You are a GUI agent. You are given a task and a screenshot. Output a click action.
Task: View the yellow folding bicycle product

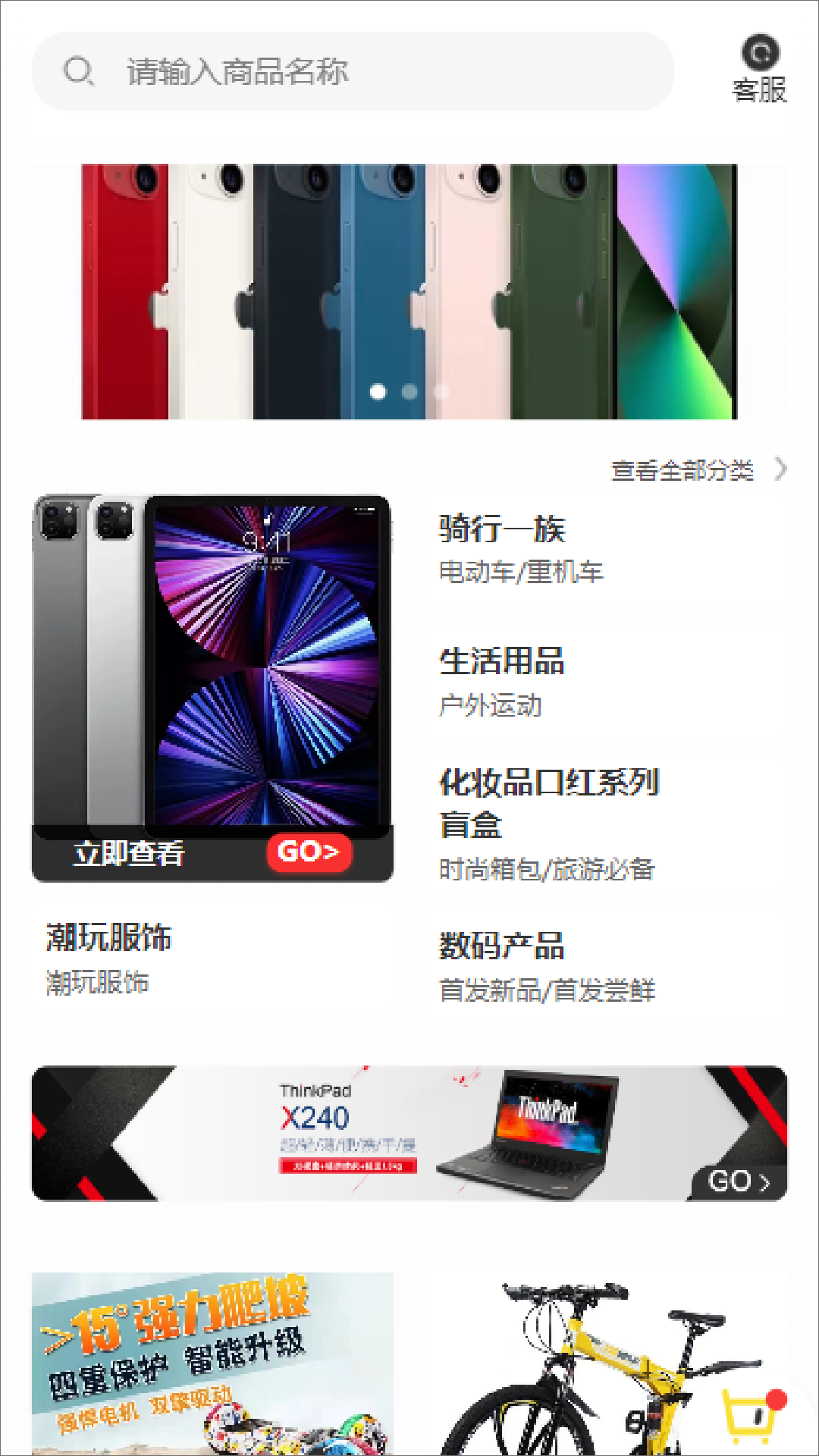[607, 1363]
